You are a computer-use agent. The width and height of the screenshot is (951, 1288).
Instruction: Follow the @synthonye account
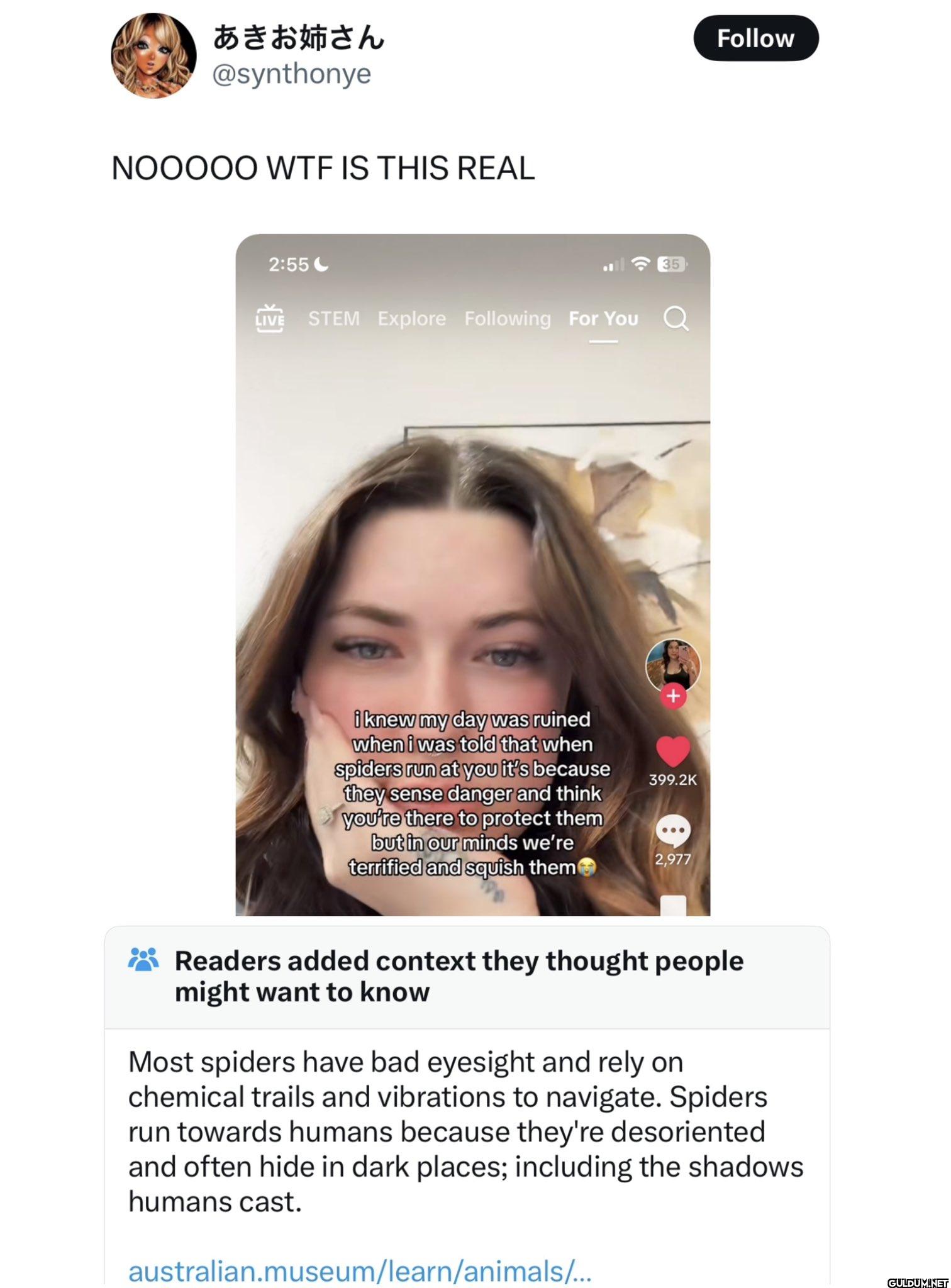tap(755, 38)
